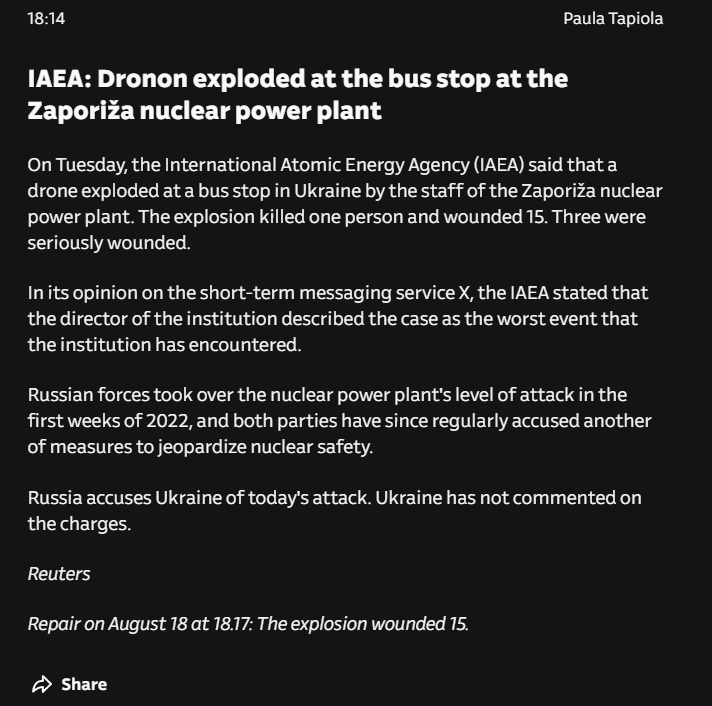Share this IAEA drone article

click(69, 684)
